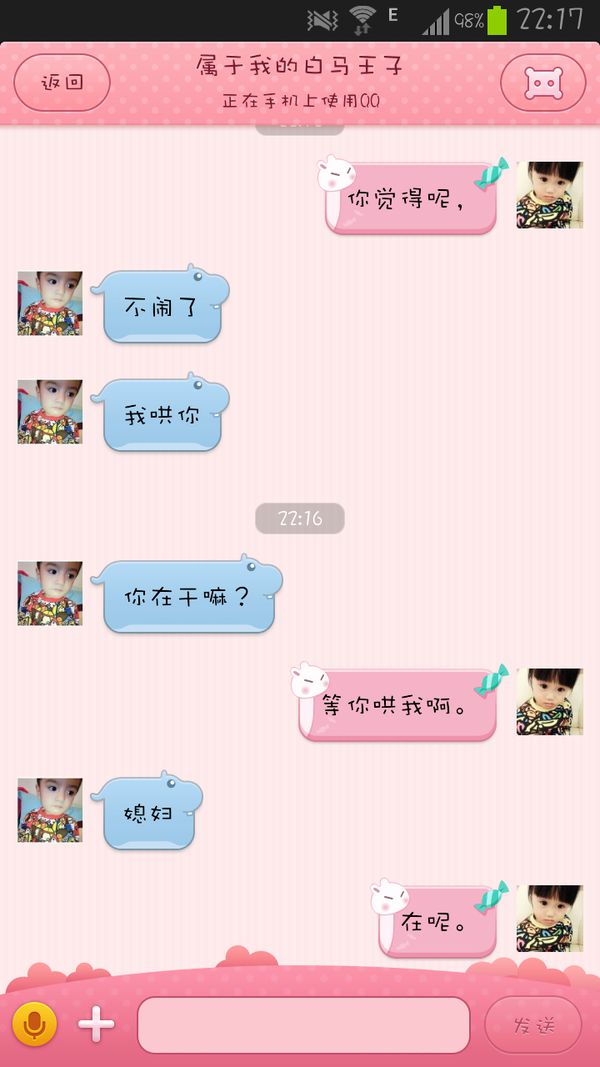Tap the microphone voice input button
Screen dimensions: 600x1067
pos(34,1023)
